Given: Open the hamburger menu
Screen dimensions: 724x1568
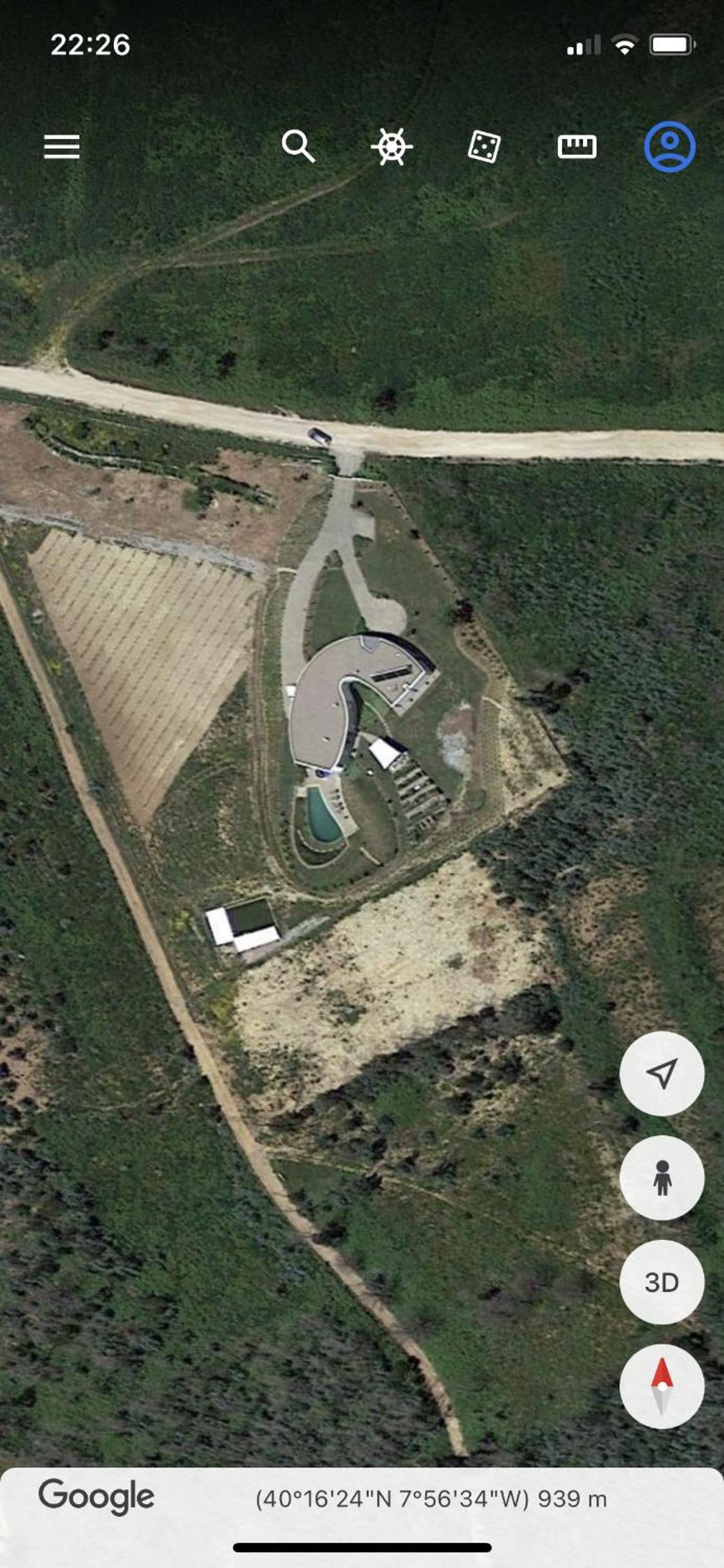Looking at the screenshot, I should [x=62, y=147].
